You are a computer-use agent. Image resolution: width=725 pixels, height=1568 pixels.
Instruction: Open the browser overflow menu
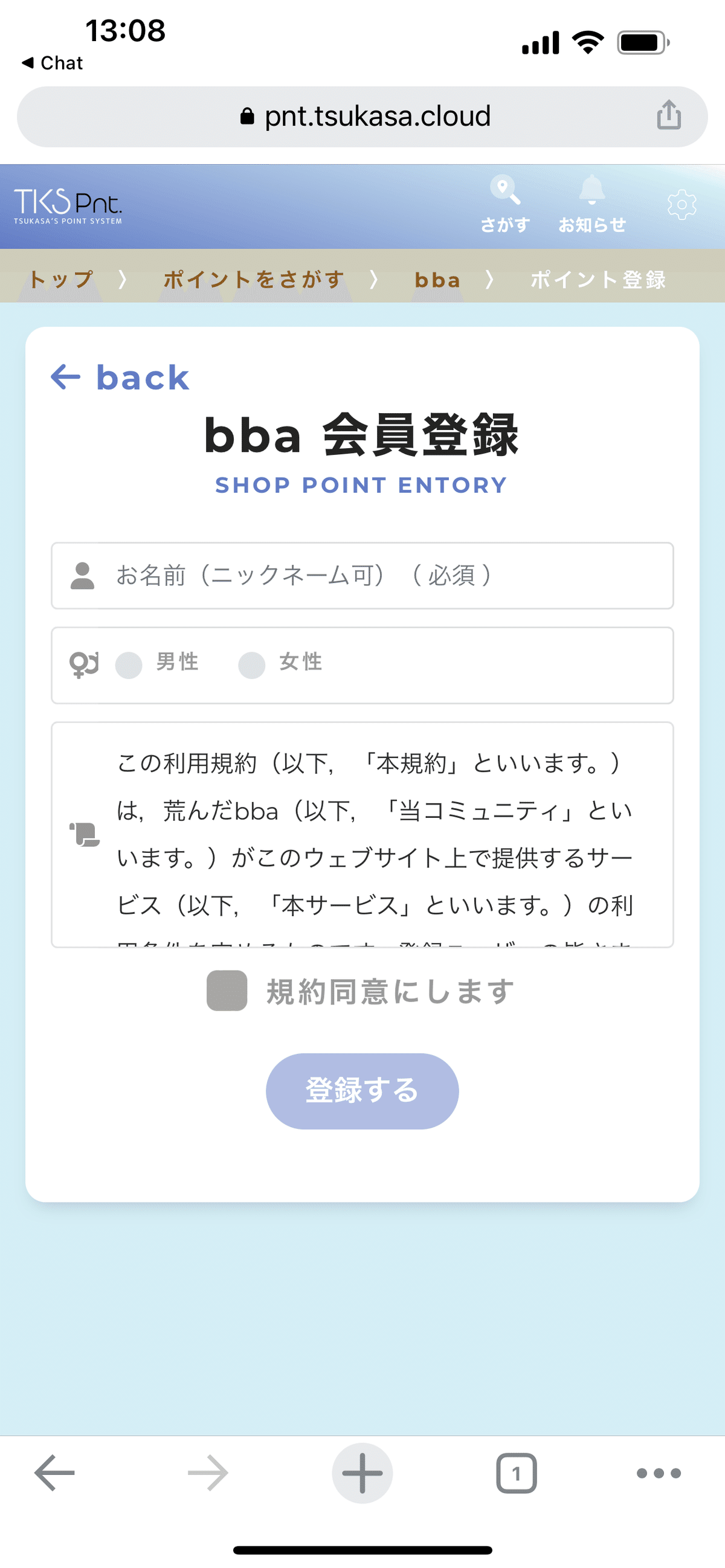pos(659,1473)
